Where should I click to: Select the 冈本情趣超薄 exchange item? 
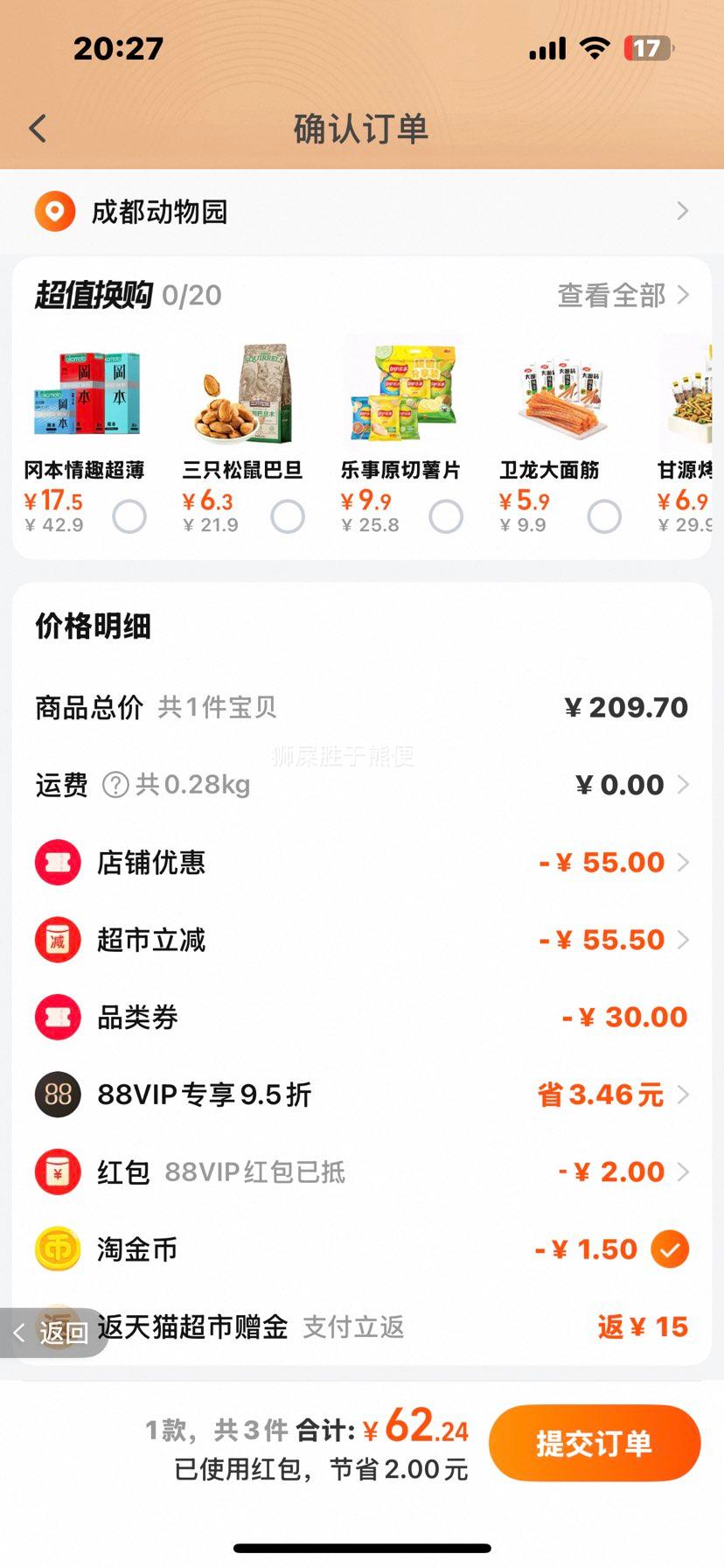pos(130,516)
